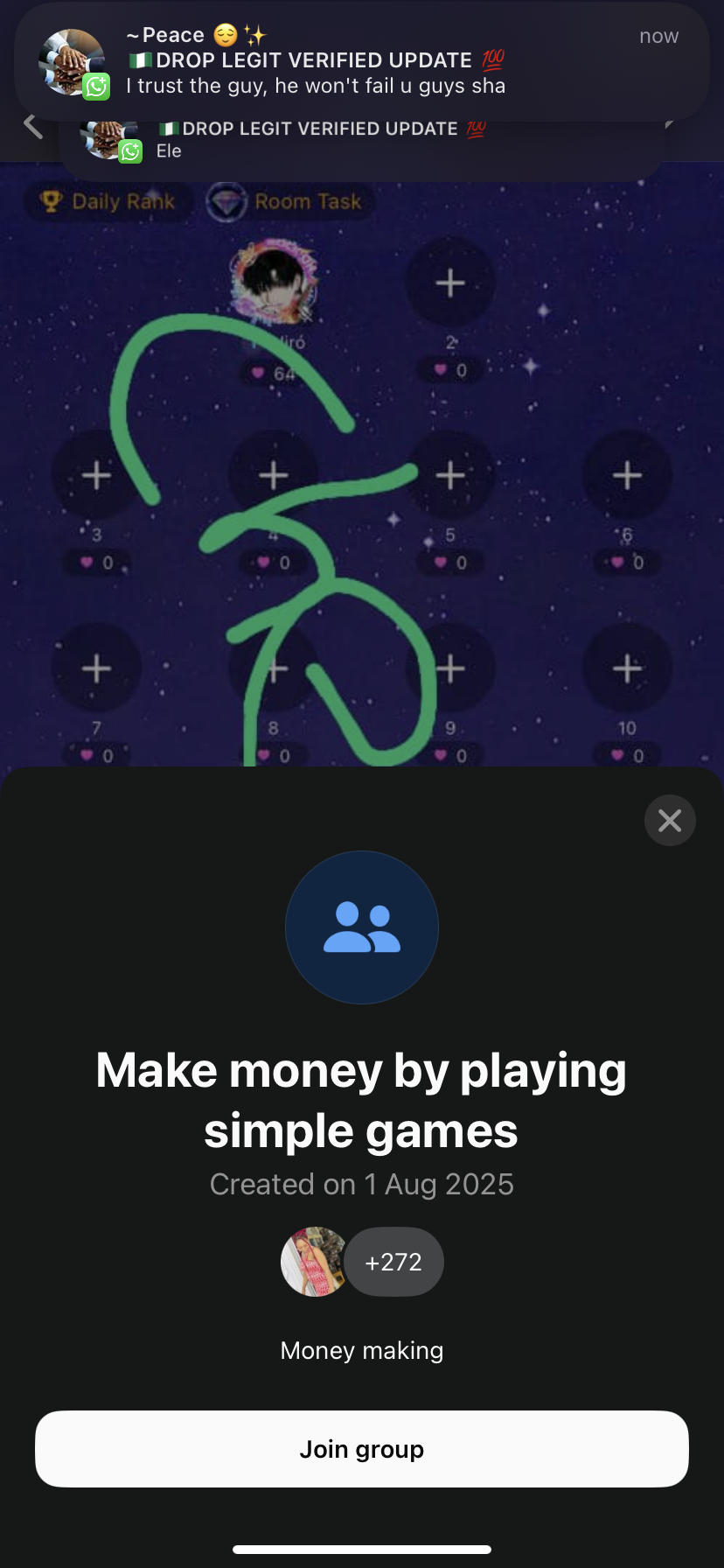Close the group invite sheet

[x=670, y=820]
